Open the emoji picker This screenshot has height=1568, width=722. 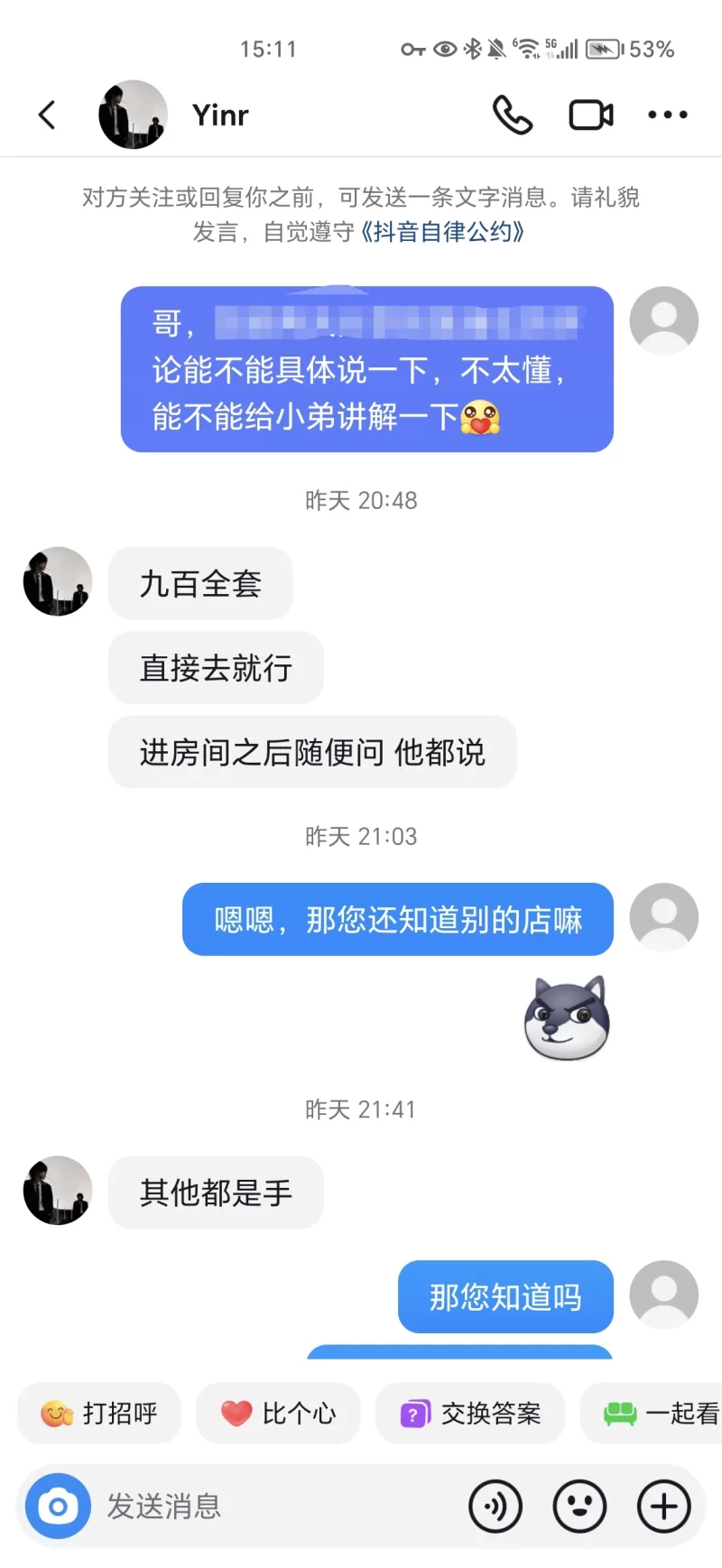(579, 1506)
